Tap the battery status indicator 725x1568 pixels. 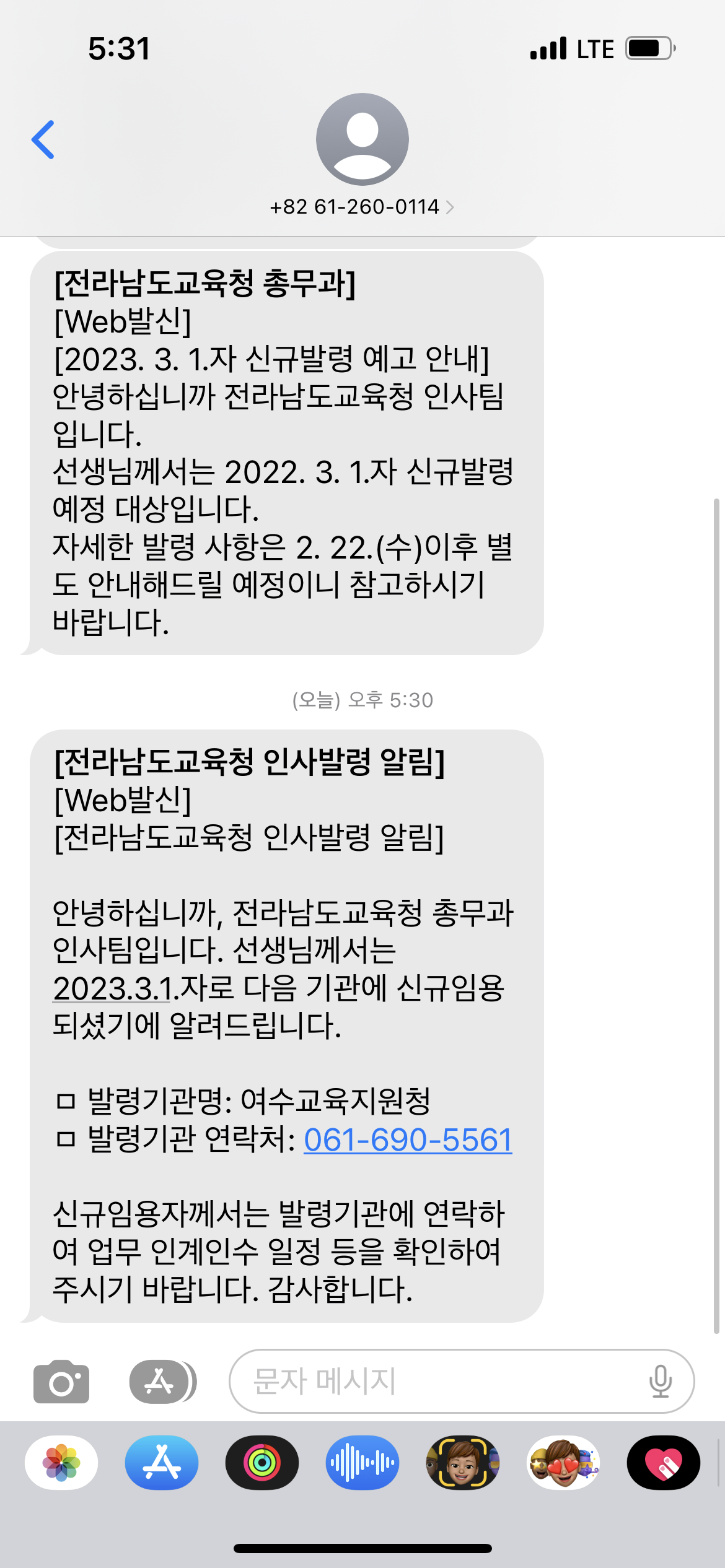[x=648, y=48]
